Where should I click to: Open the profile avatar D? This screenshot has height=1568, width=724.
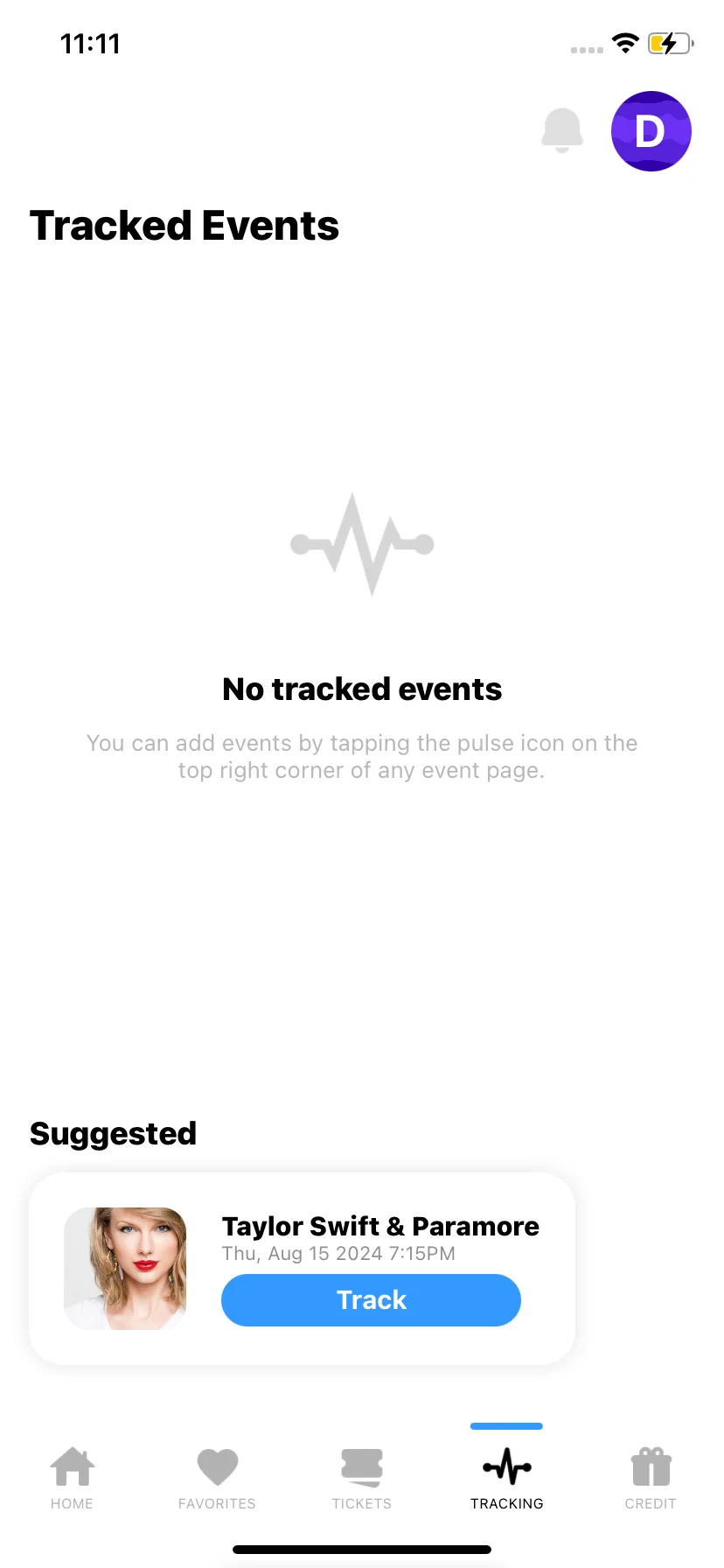[651, 131]
